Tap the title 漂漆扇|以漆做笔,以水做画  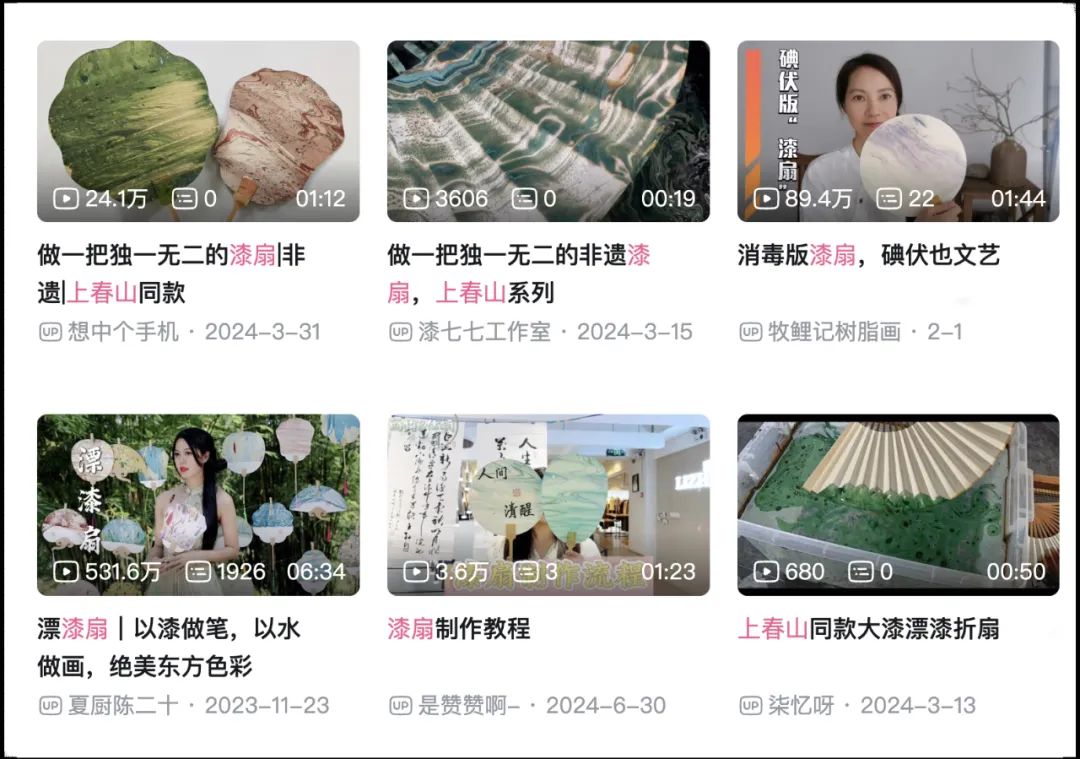(x=168, y=647)
